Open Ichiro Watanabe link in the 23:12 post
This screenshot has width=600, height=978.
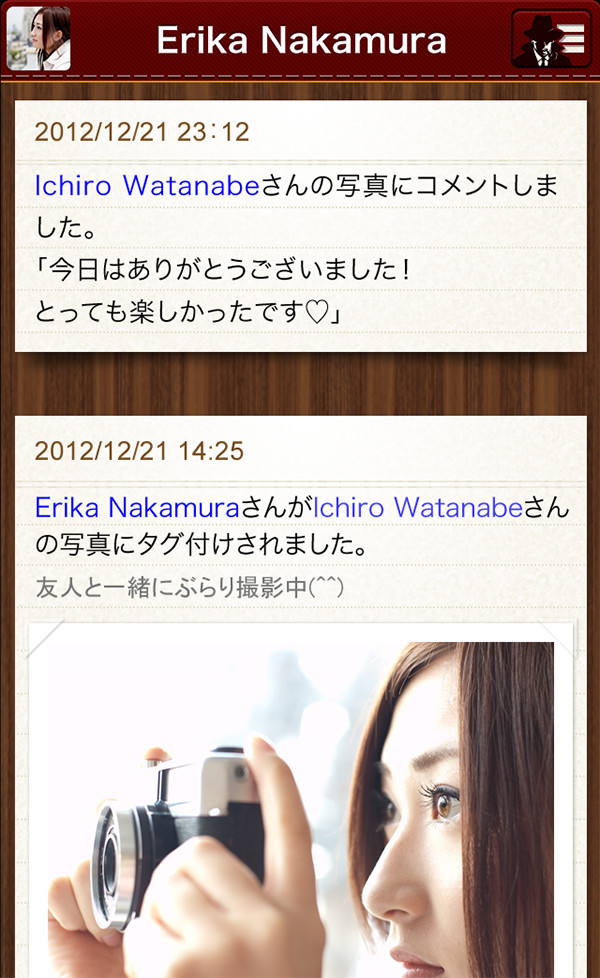coord(147,186)
